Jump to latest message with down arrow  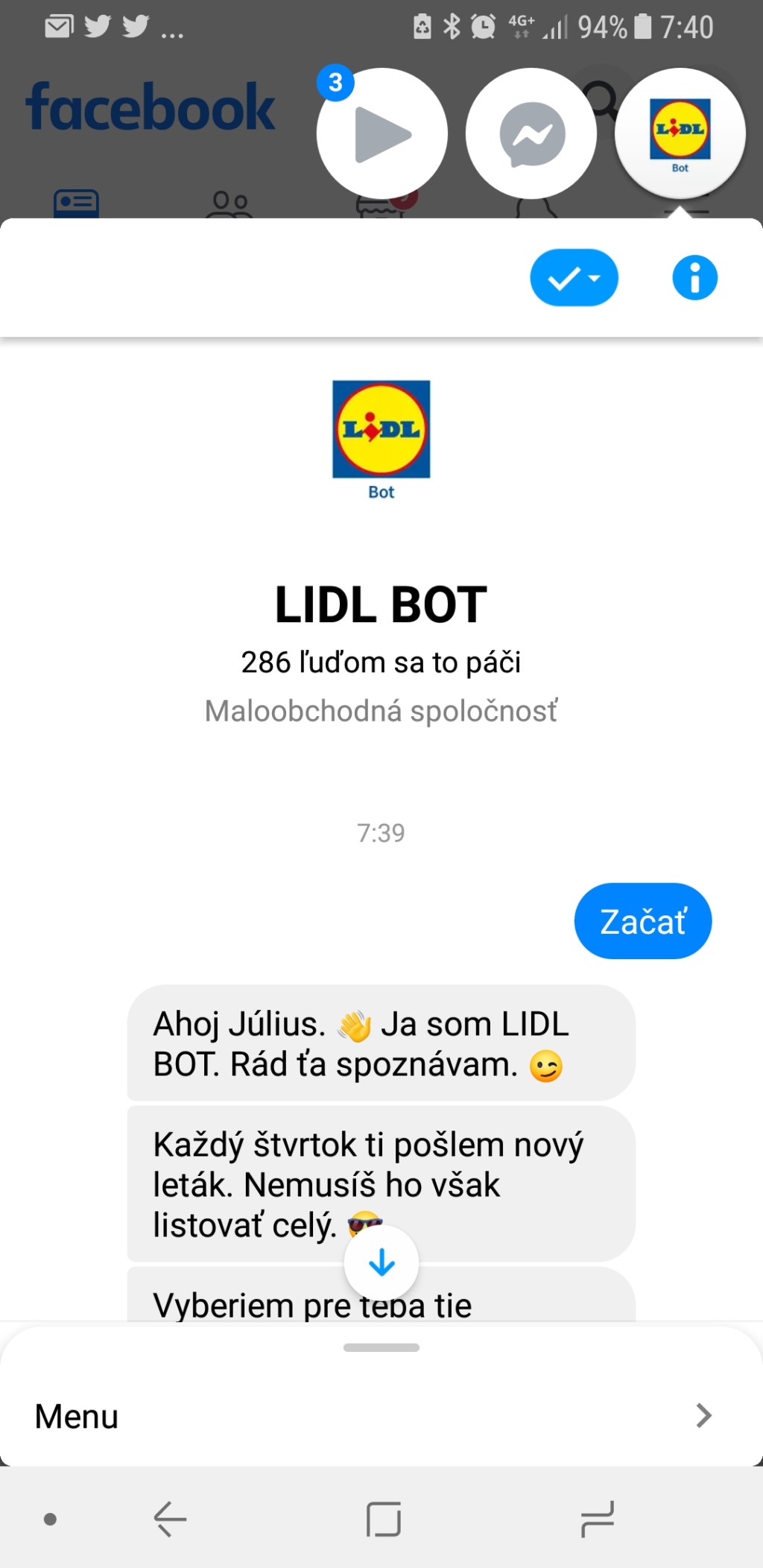381,1262
